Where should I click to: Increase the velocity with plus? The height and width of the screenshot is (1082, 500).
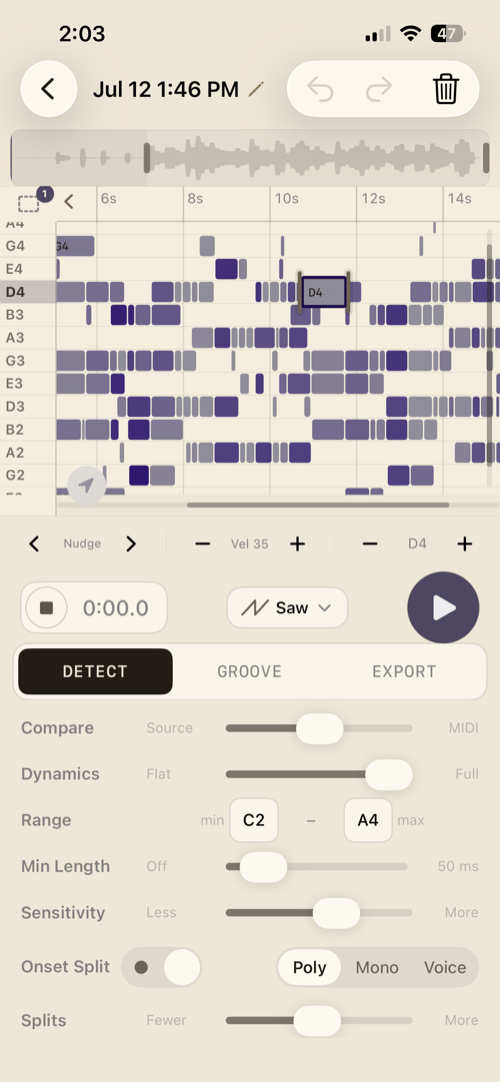tap(297, 544)
